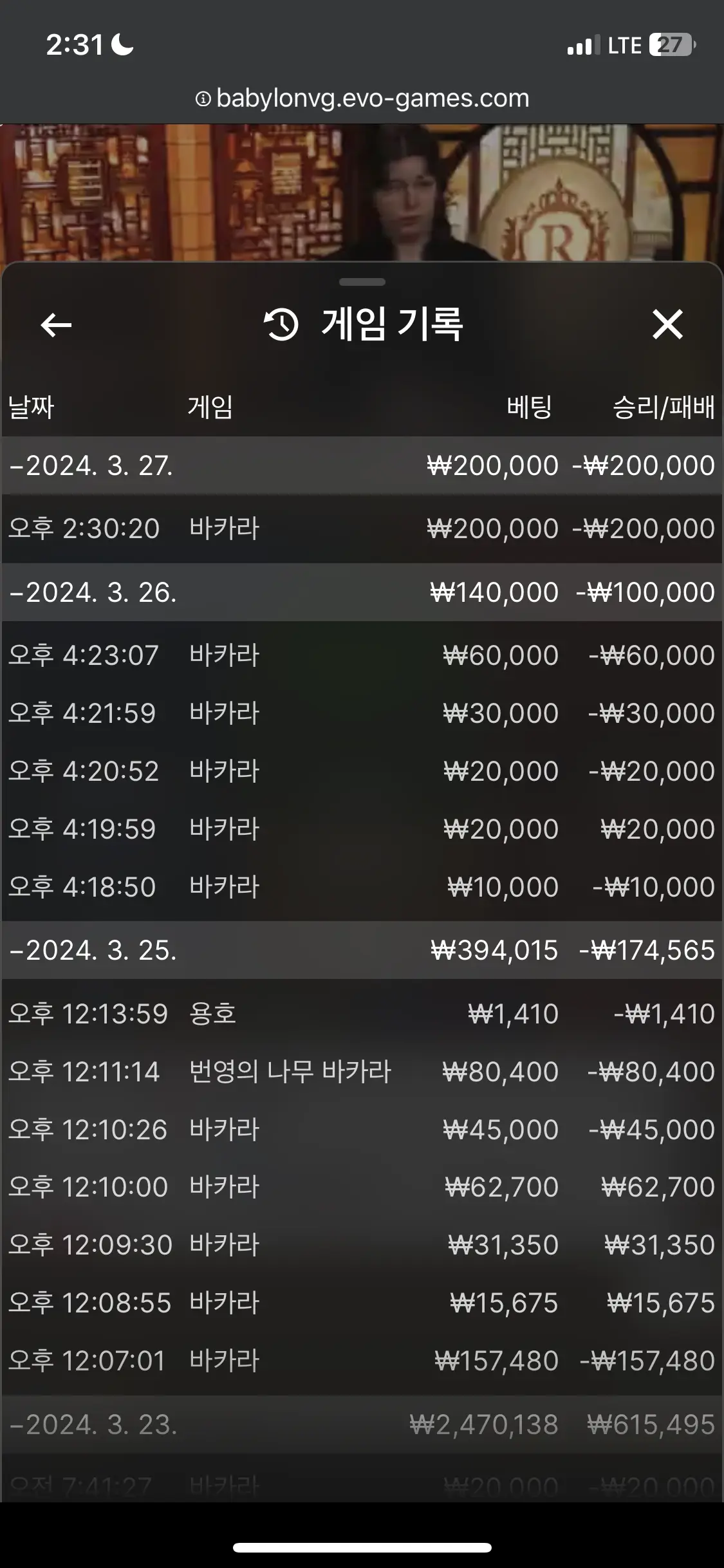Tap the drag handle above 게임 기록
The height and width of the screenshot is (1568, 724).
tap(362, 282)
